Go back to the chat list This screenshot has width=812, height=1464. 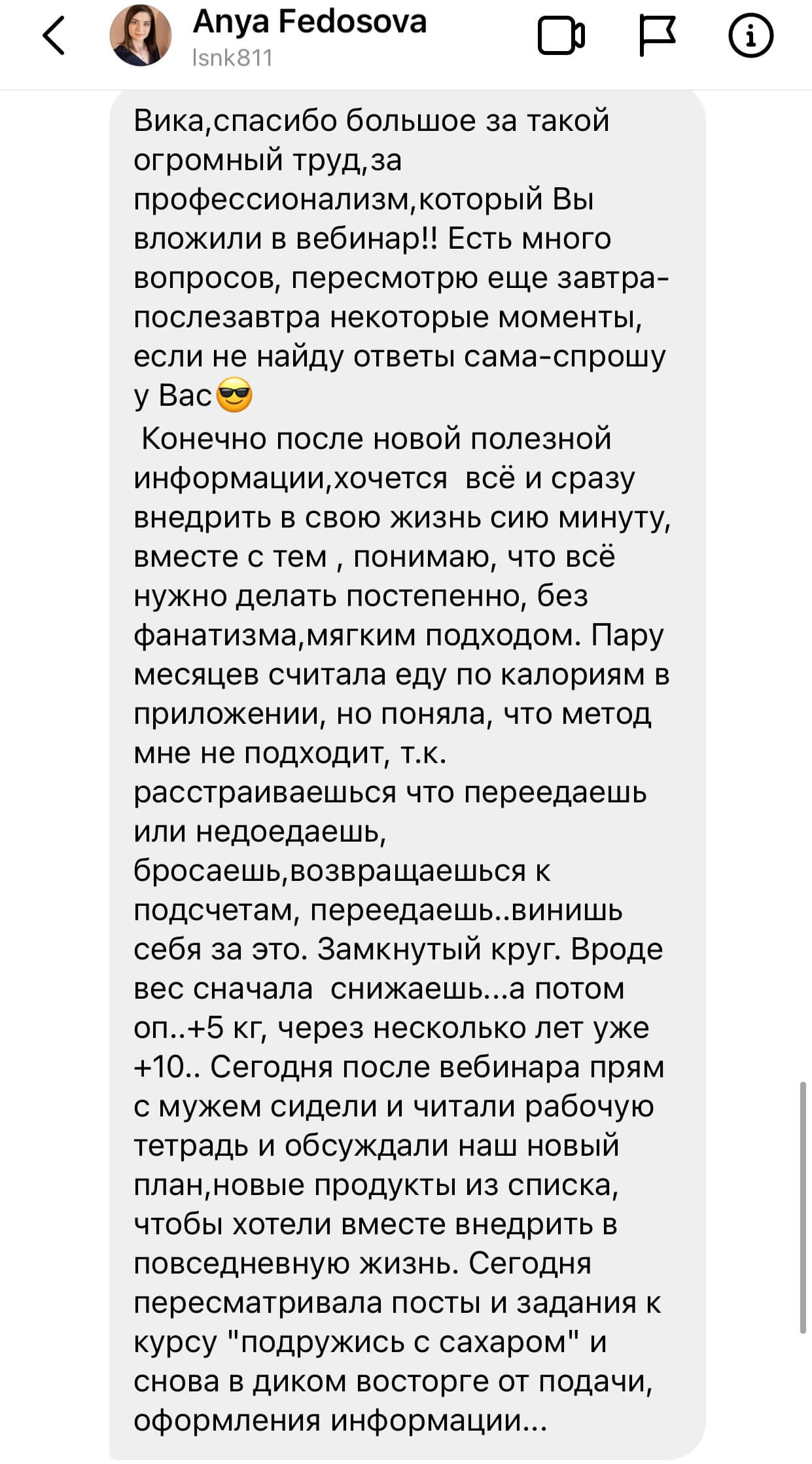click(54, 36)
